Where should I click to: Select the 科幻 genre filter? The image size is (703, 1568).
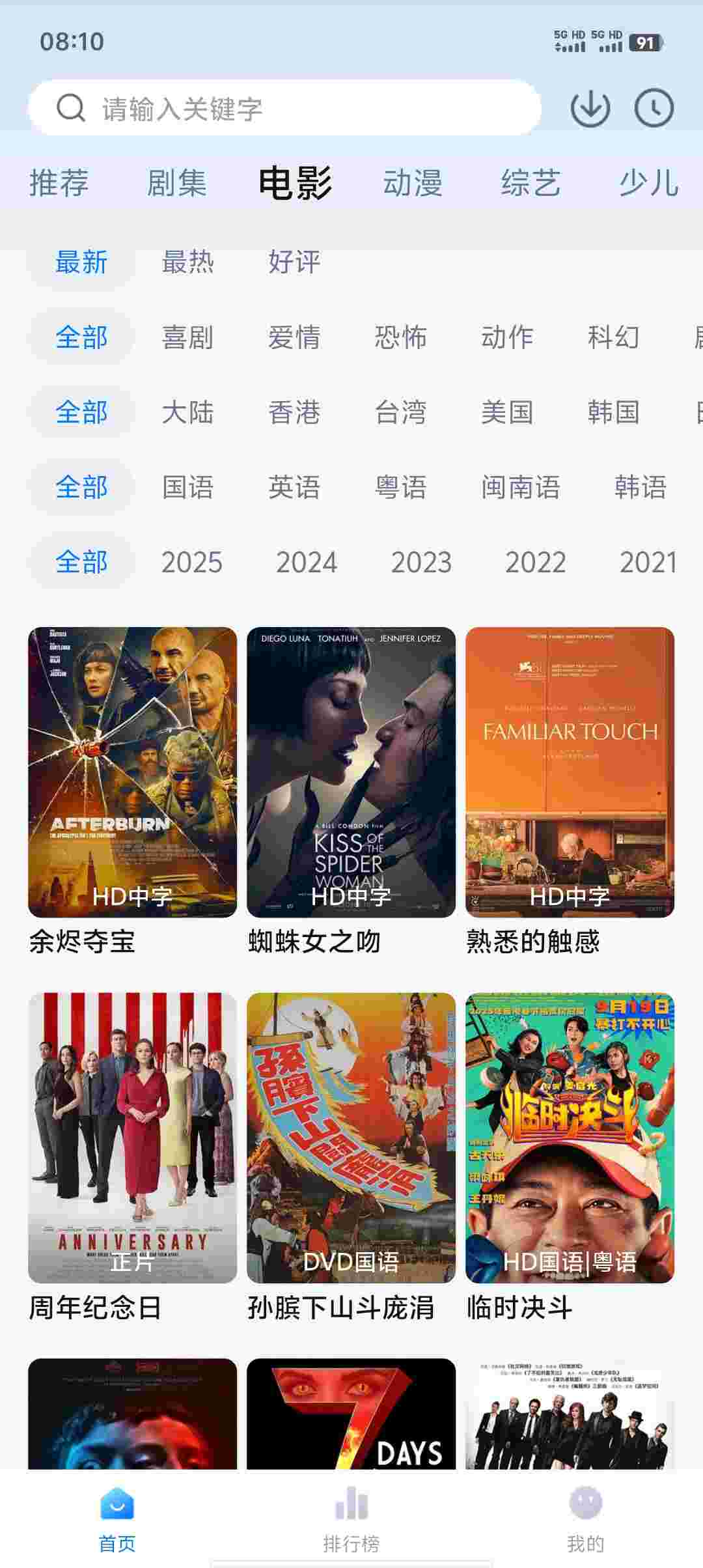pyautogui.click(x=613, y=337)
